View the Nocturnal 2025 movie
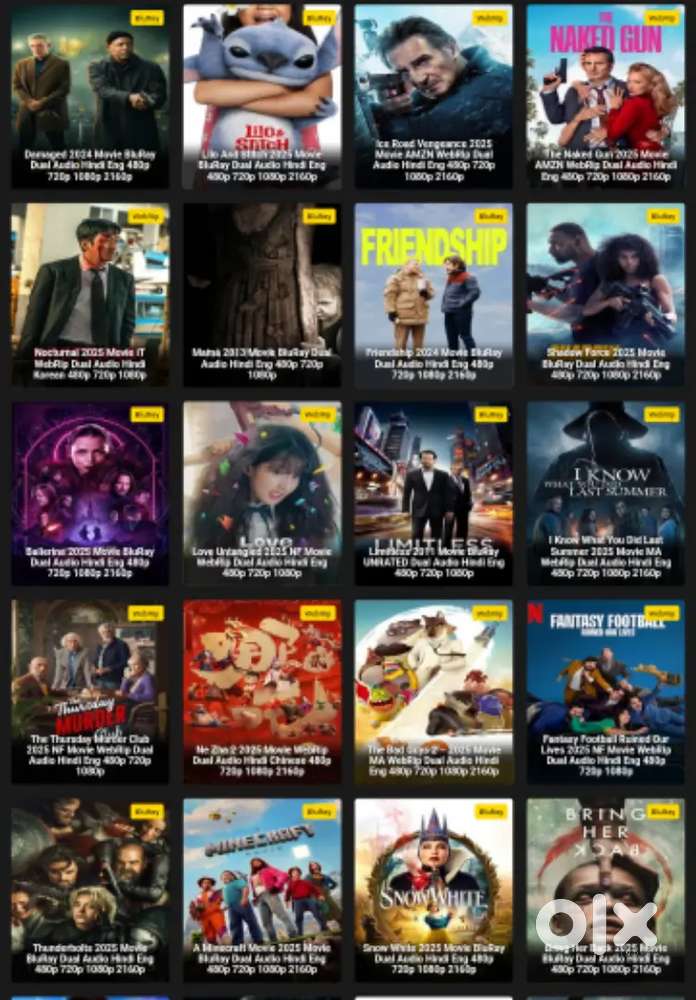This screenshot has width=696, height=1000. click(90, 294)
